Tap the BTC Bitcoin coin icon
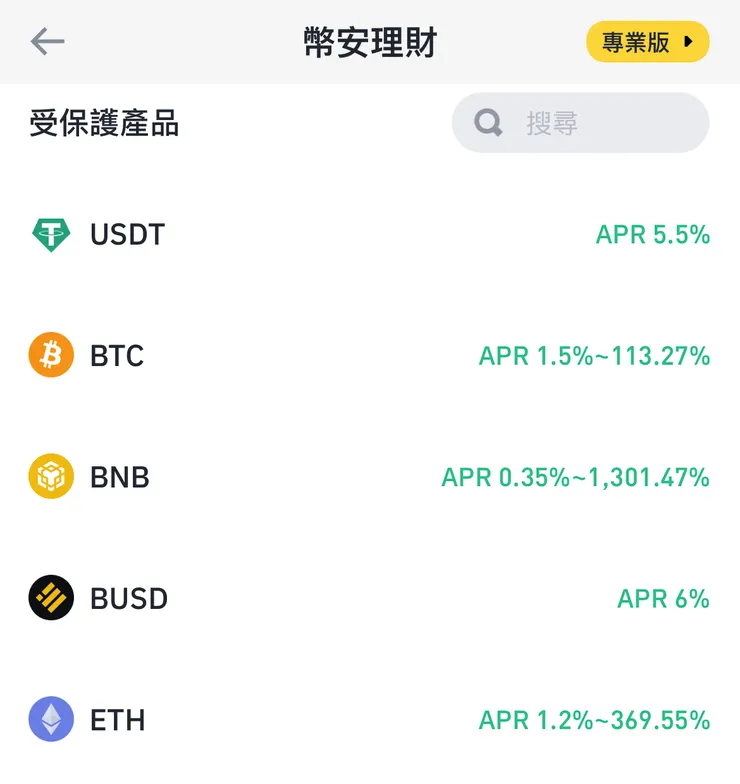740x784 pixels. [49, 356]
